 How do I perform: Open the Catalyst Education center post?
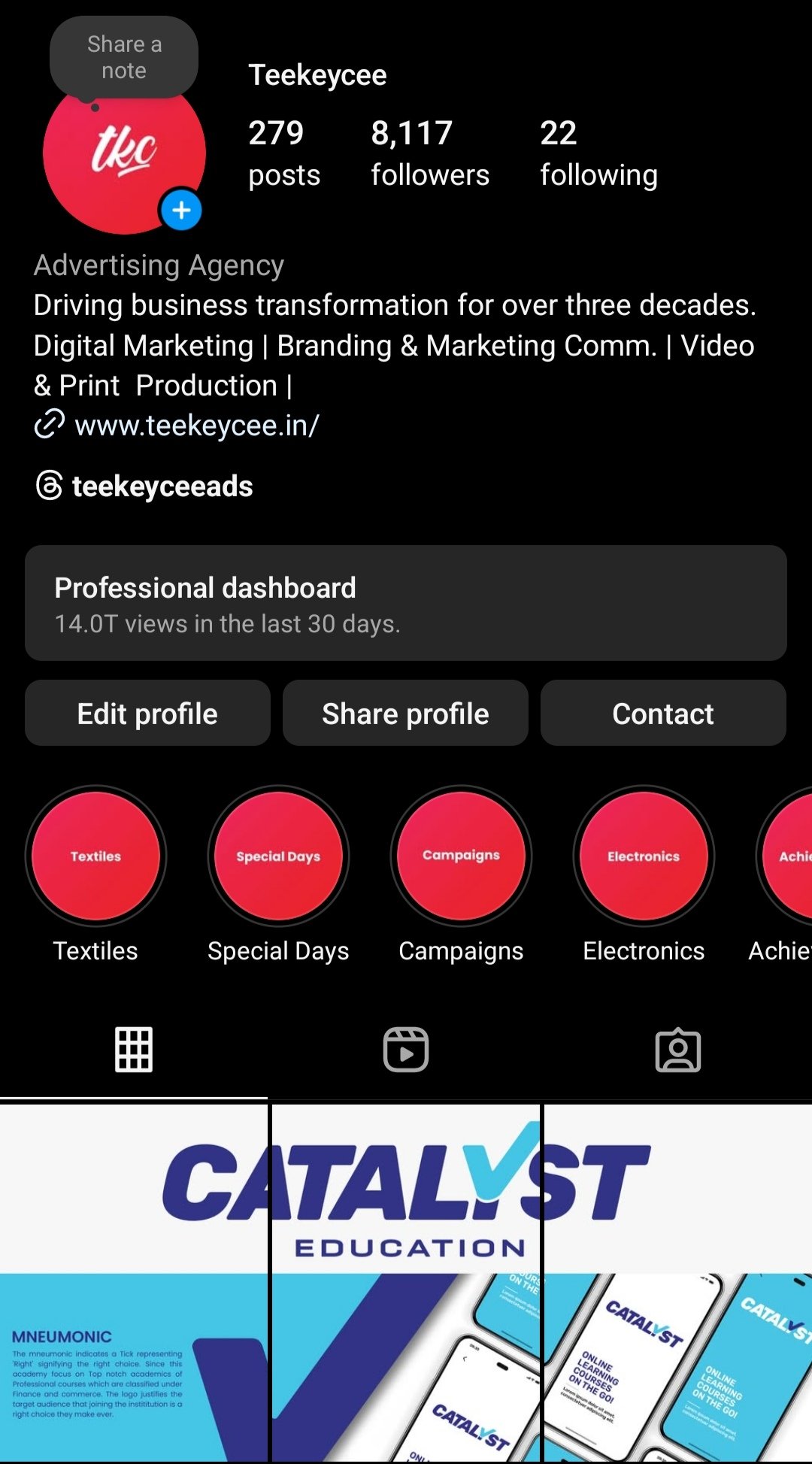tap(406, 1282)
